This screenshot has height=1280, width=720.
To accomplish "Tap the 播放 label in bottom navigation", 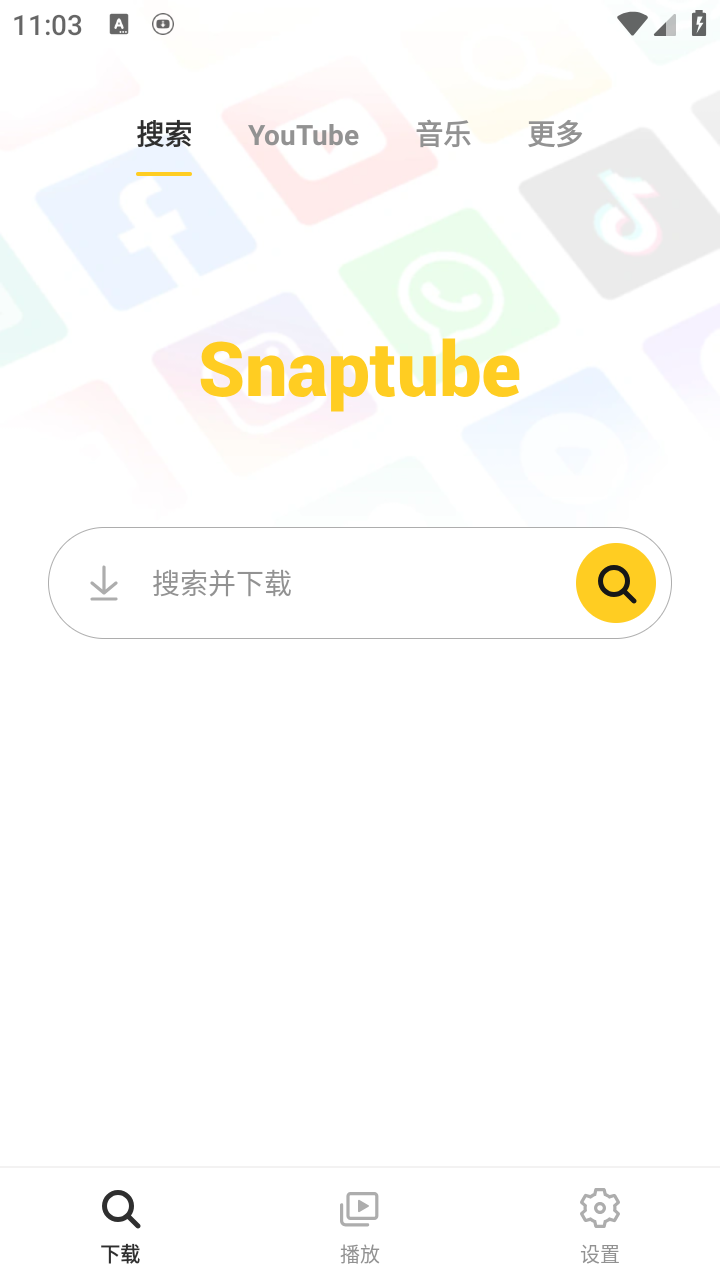I will tap(359, 1253).
